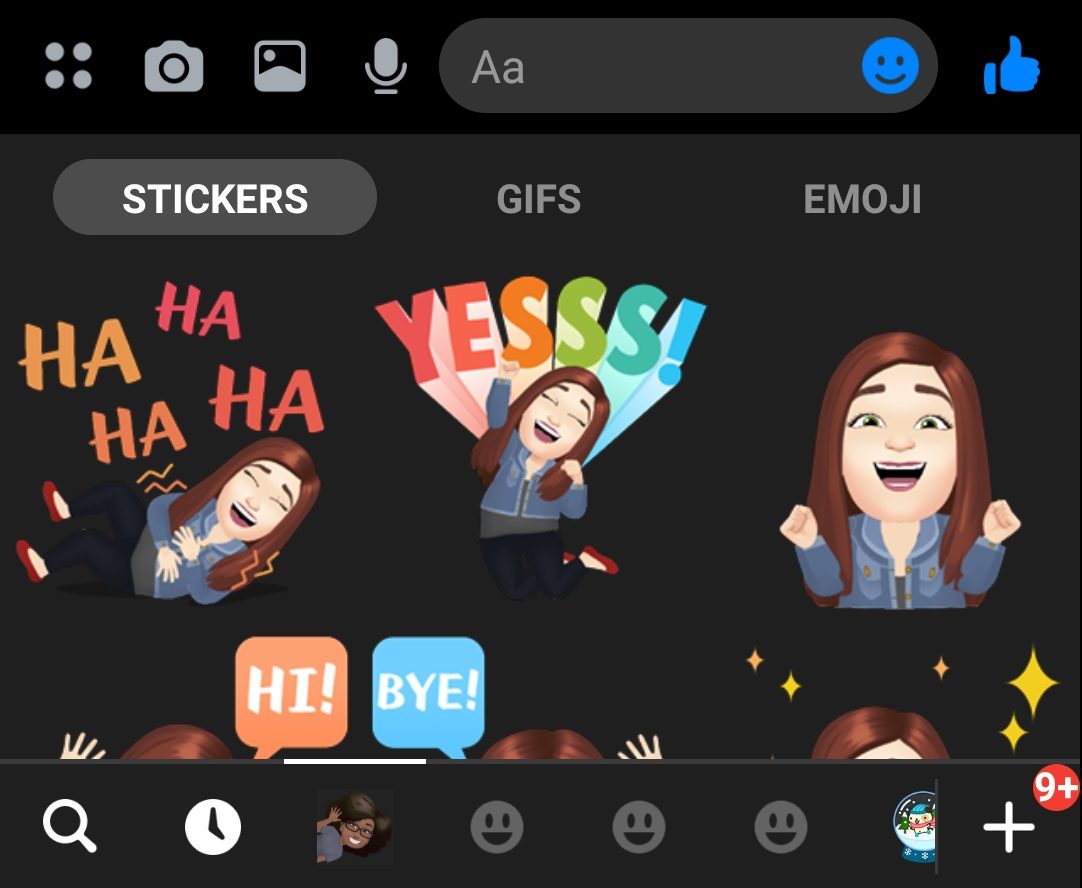
Task: Select the STICKERS tab
Action: coord(215,198)
